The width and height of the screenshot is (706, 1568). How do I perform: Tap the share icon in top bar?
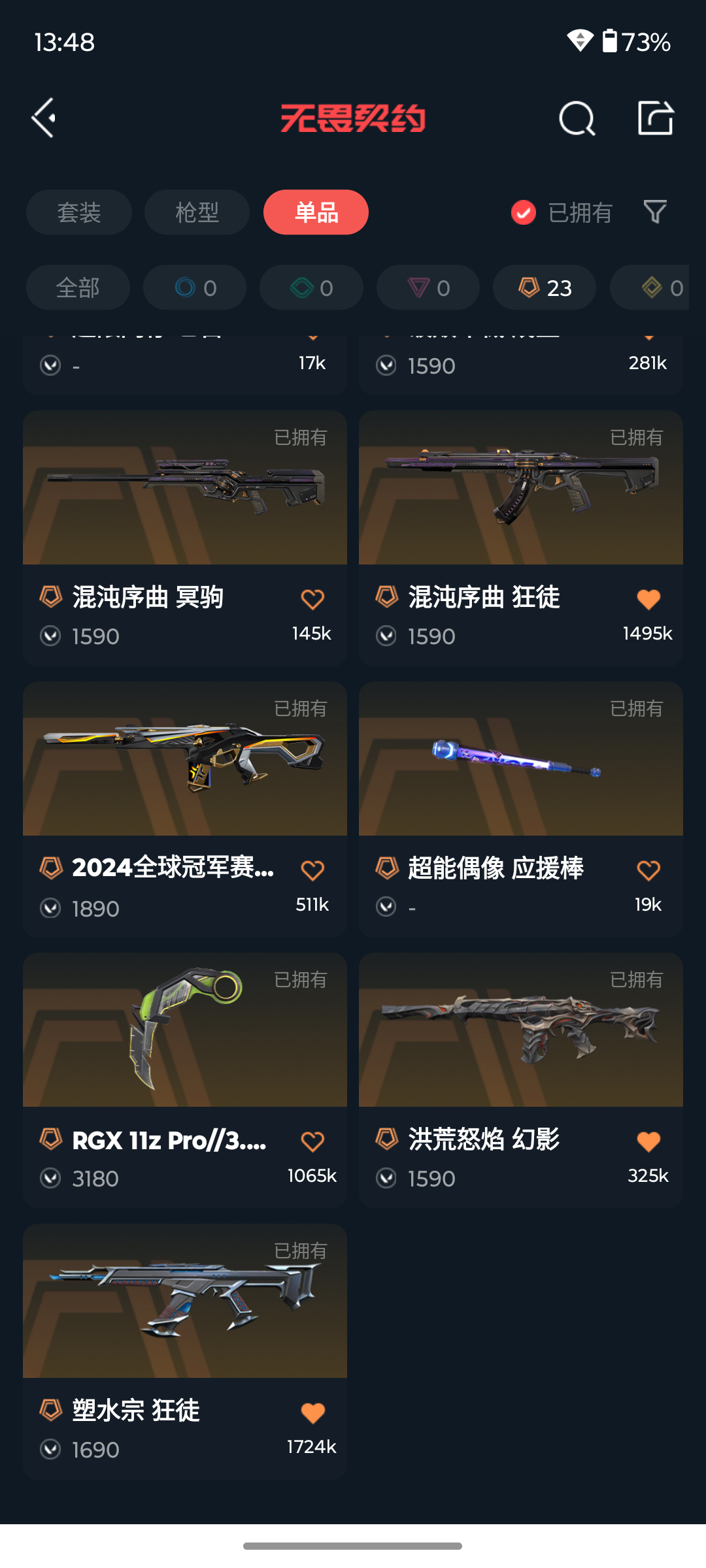click(656, 118)
